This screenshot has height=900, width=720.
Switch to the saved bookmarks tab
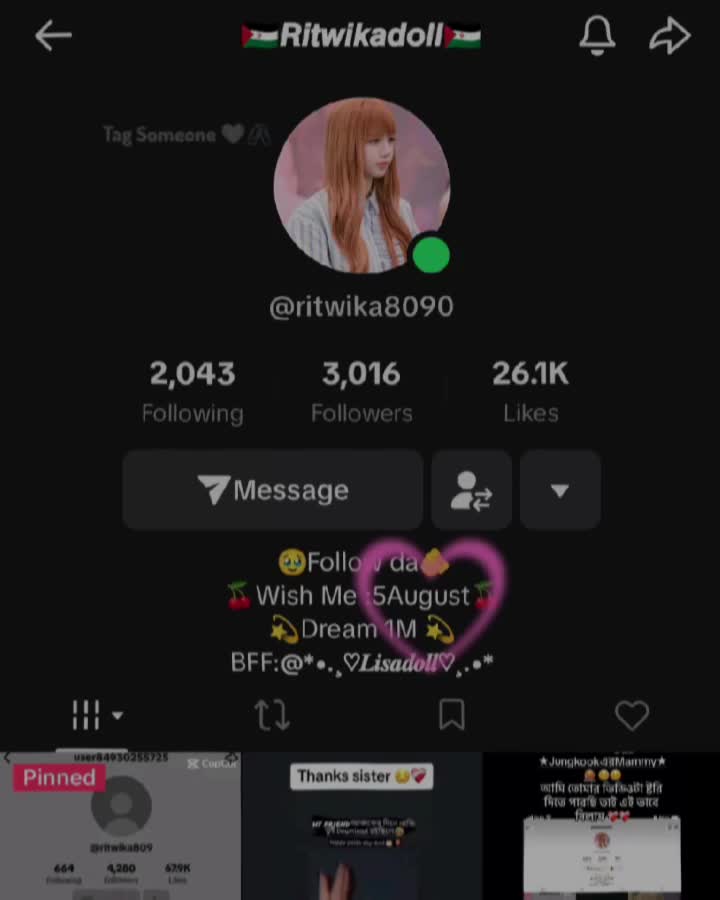click(452, 715)
